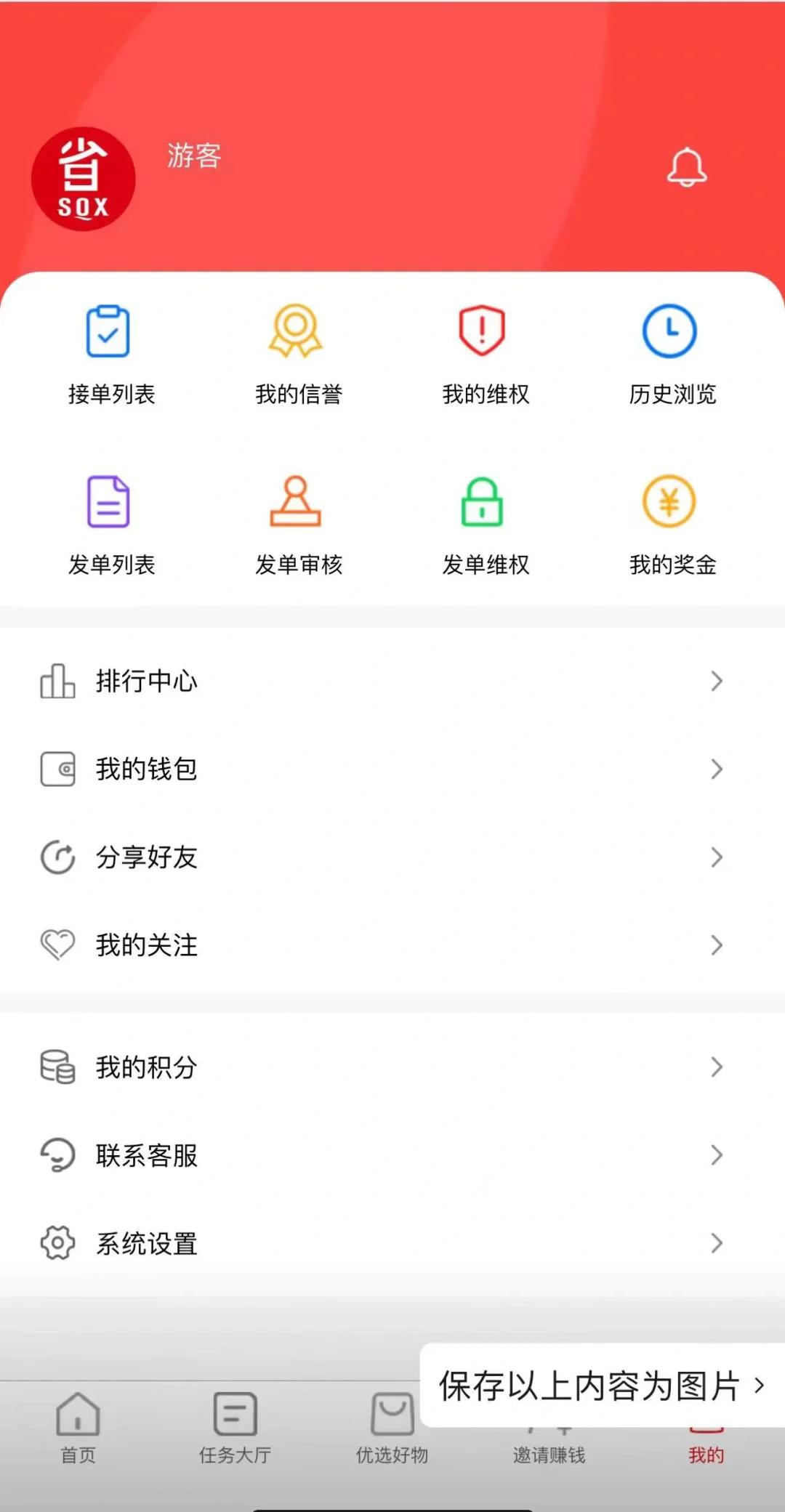Image resolution: width=785 pixels, height=1512 pixels.
Task: Open 我的关注
Action: pyautogui.click(x=392, y=945)
